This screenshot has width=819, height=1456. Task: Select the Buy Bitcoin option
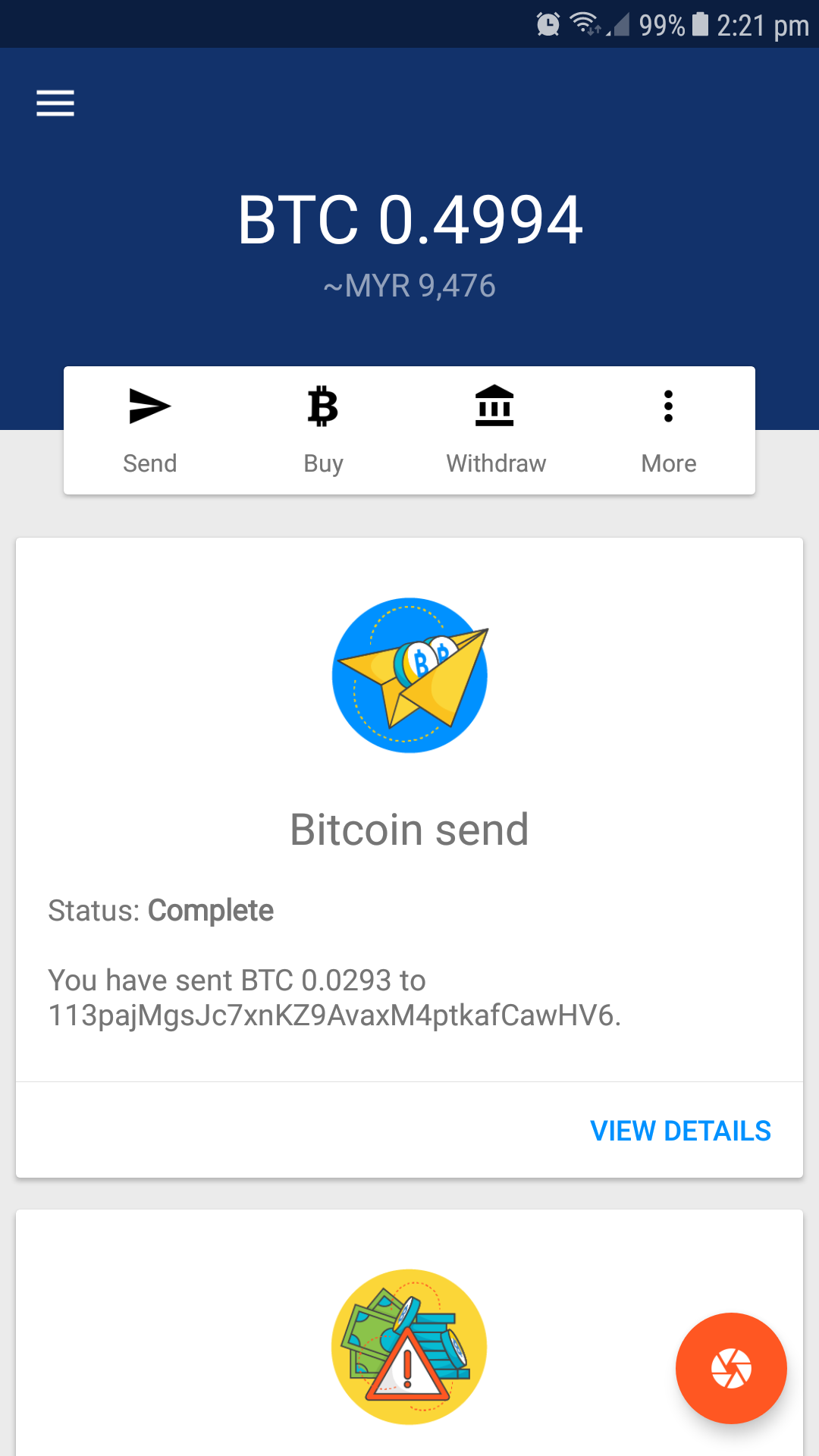click(323, 431)
